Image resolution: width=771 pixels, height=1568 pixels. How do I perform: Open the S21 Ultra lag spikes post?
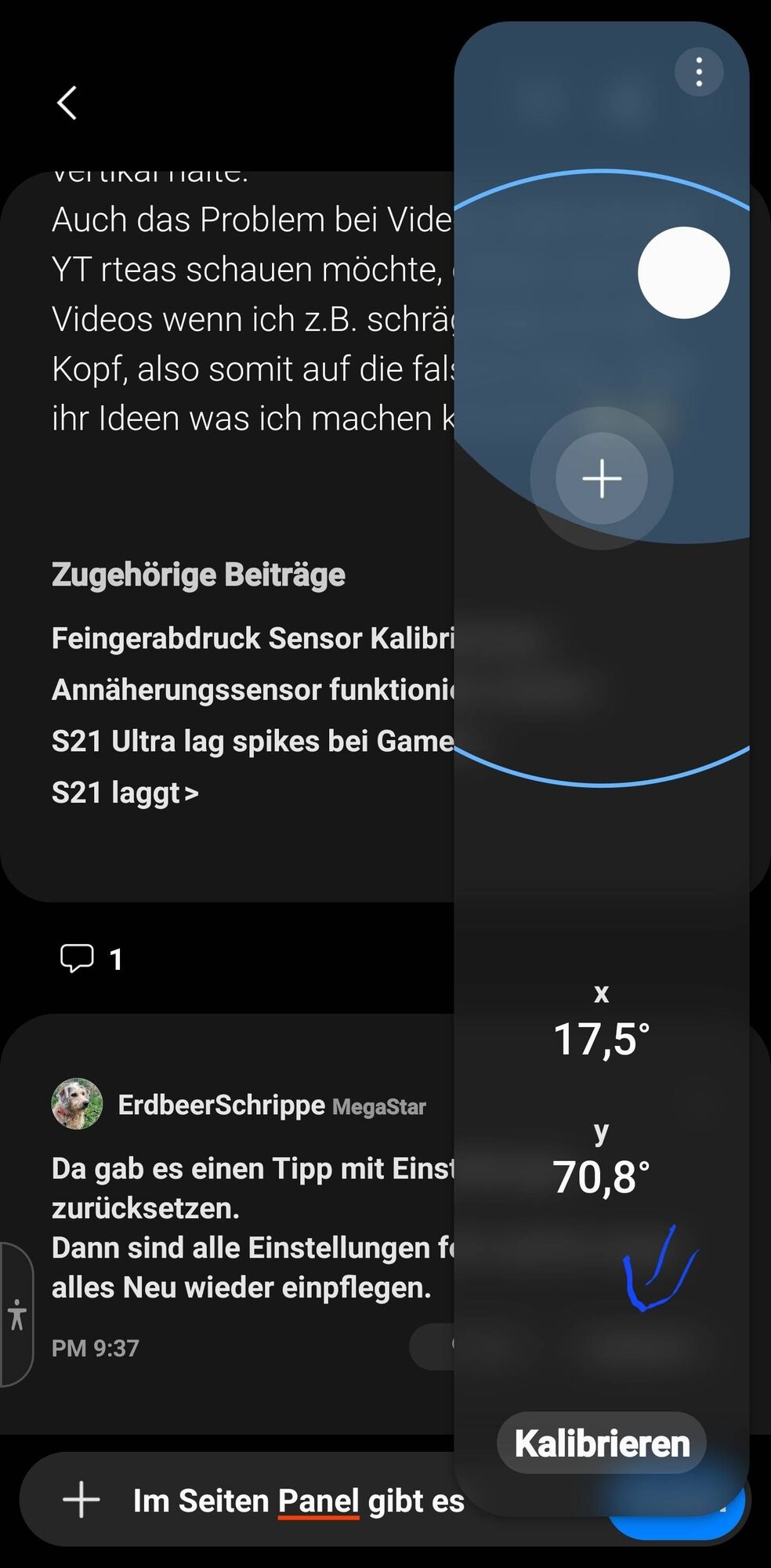click(x=252, y=741)
